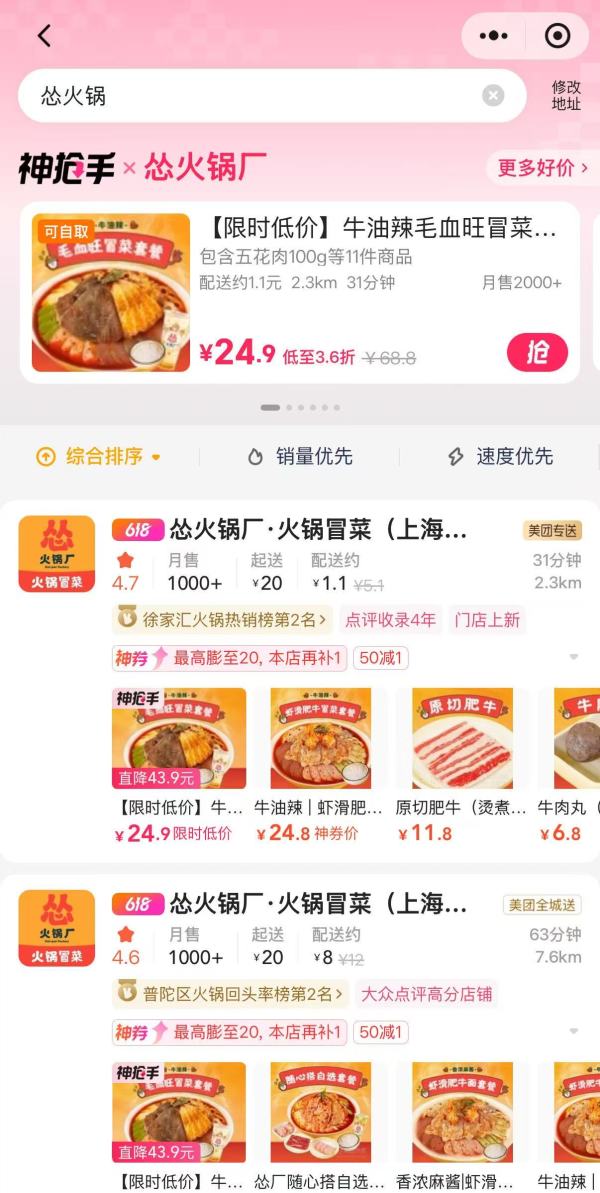This screenshot has width=600, height=1193.
Task: Open 更多好价 deals link
Action: click(x=542, y=168)
